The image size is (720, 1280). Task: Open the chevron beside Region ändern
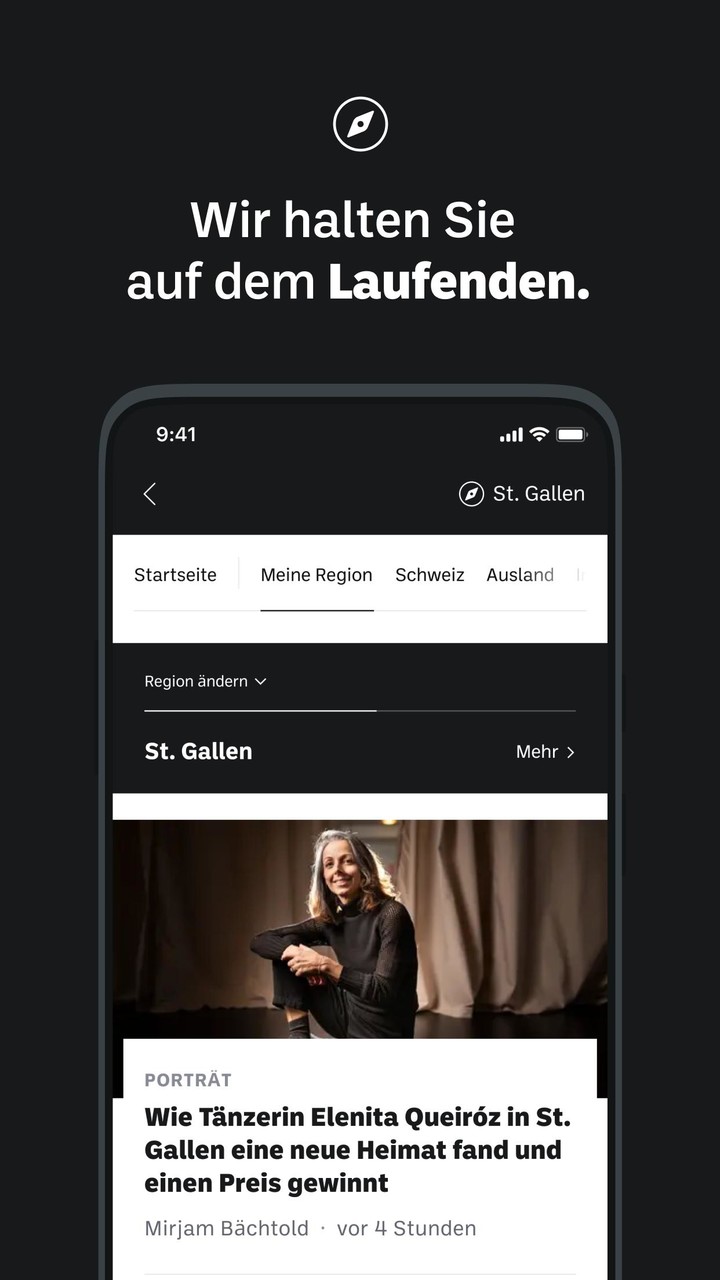click(260, 682)
